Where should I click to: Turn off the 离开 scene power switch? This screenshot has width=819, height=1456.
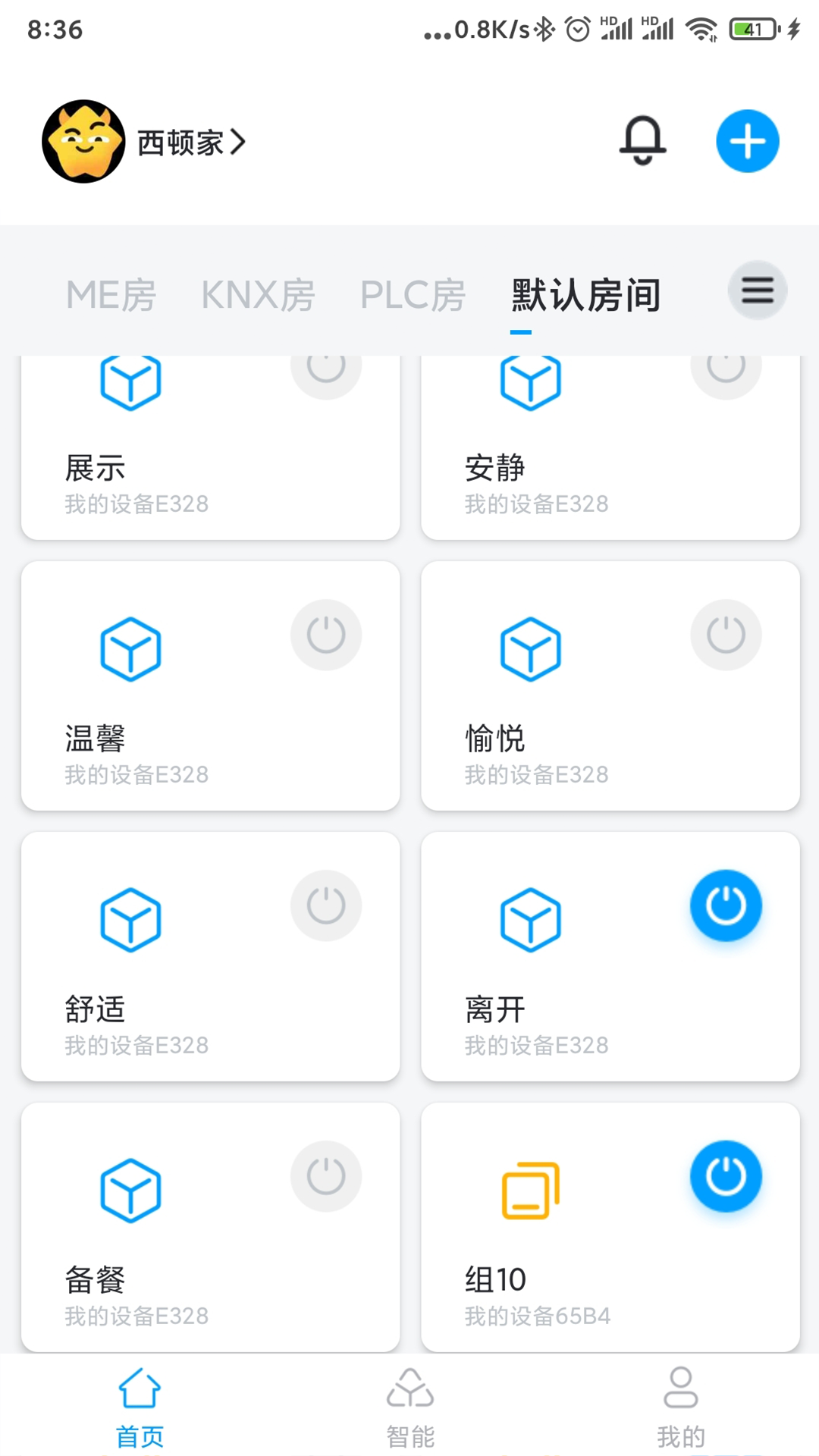(x=726, y=905)
